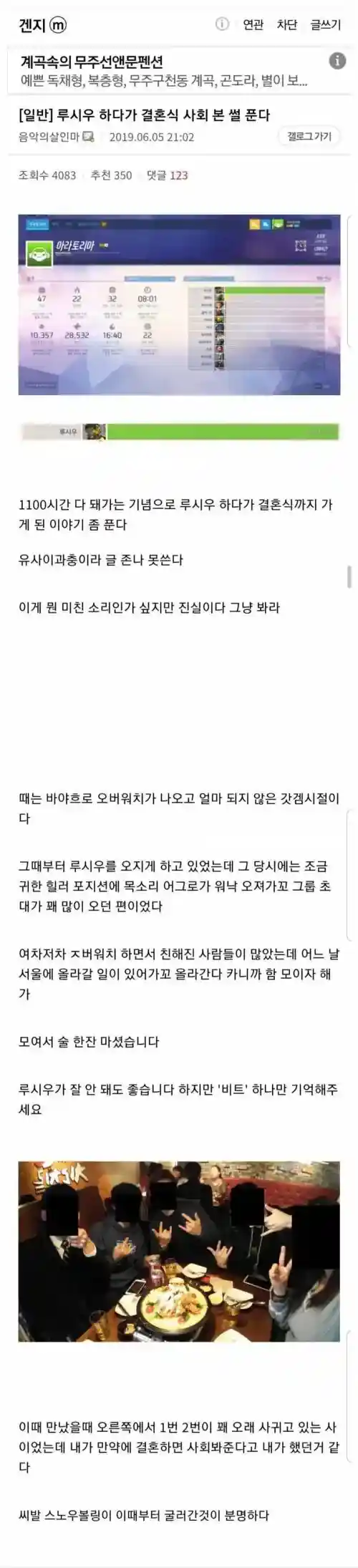Tap the 갤로그가기 button
Image resolution: width=358 pixels, height=1568 pixels.
point(309,137)
